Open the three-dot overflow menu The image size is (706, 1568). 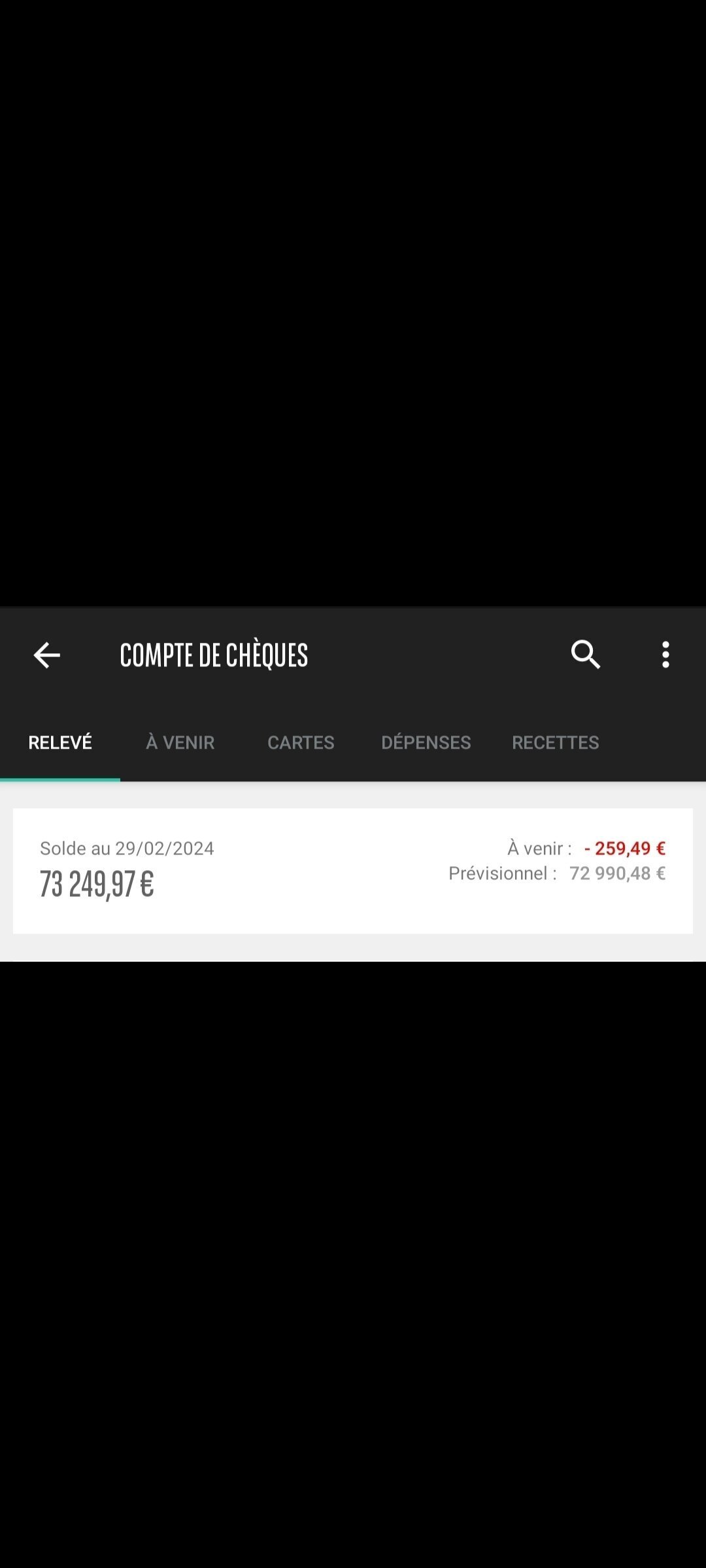(665, 655)
